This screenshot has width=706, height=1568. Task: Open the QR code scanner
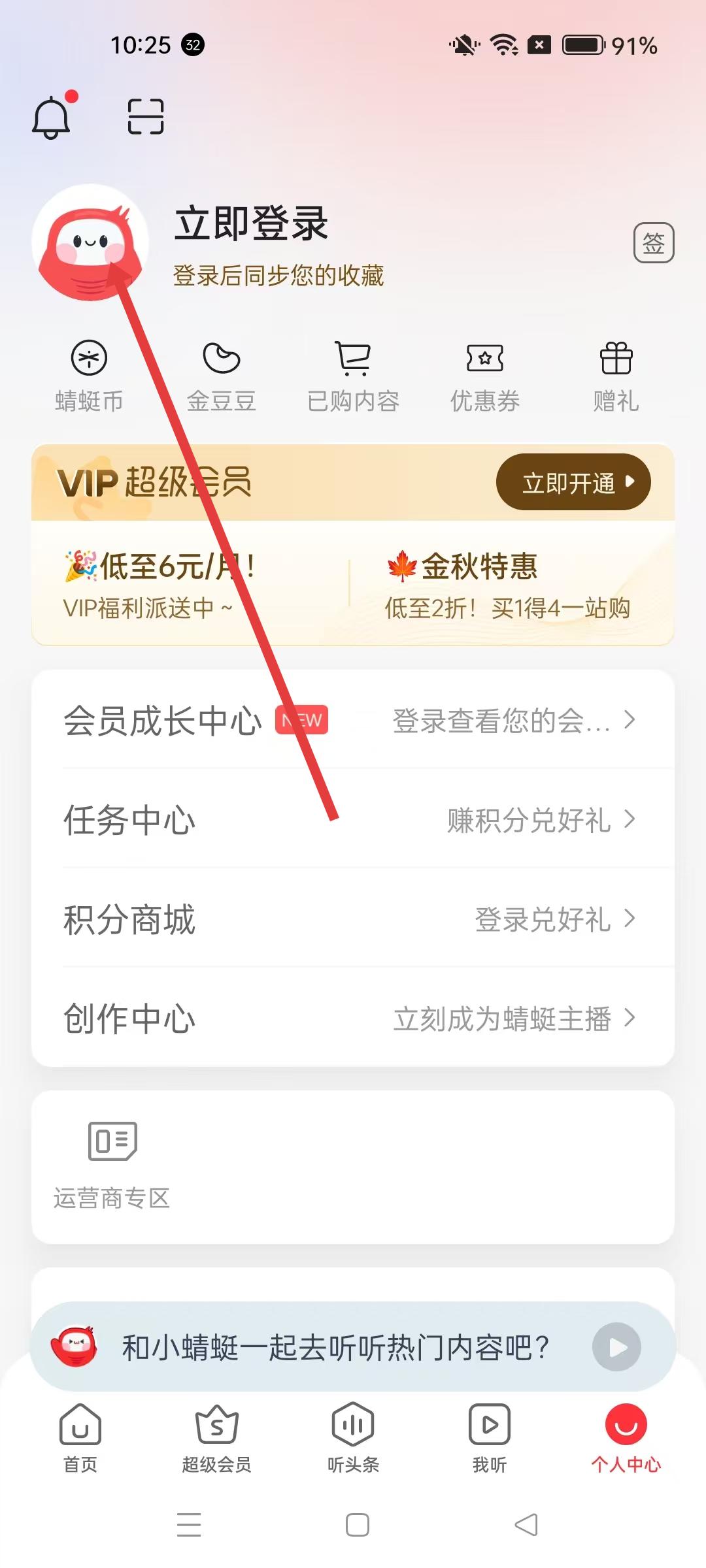(145, 117)
